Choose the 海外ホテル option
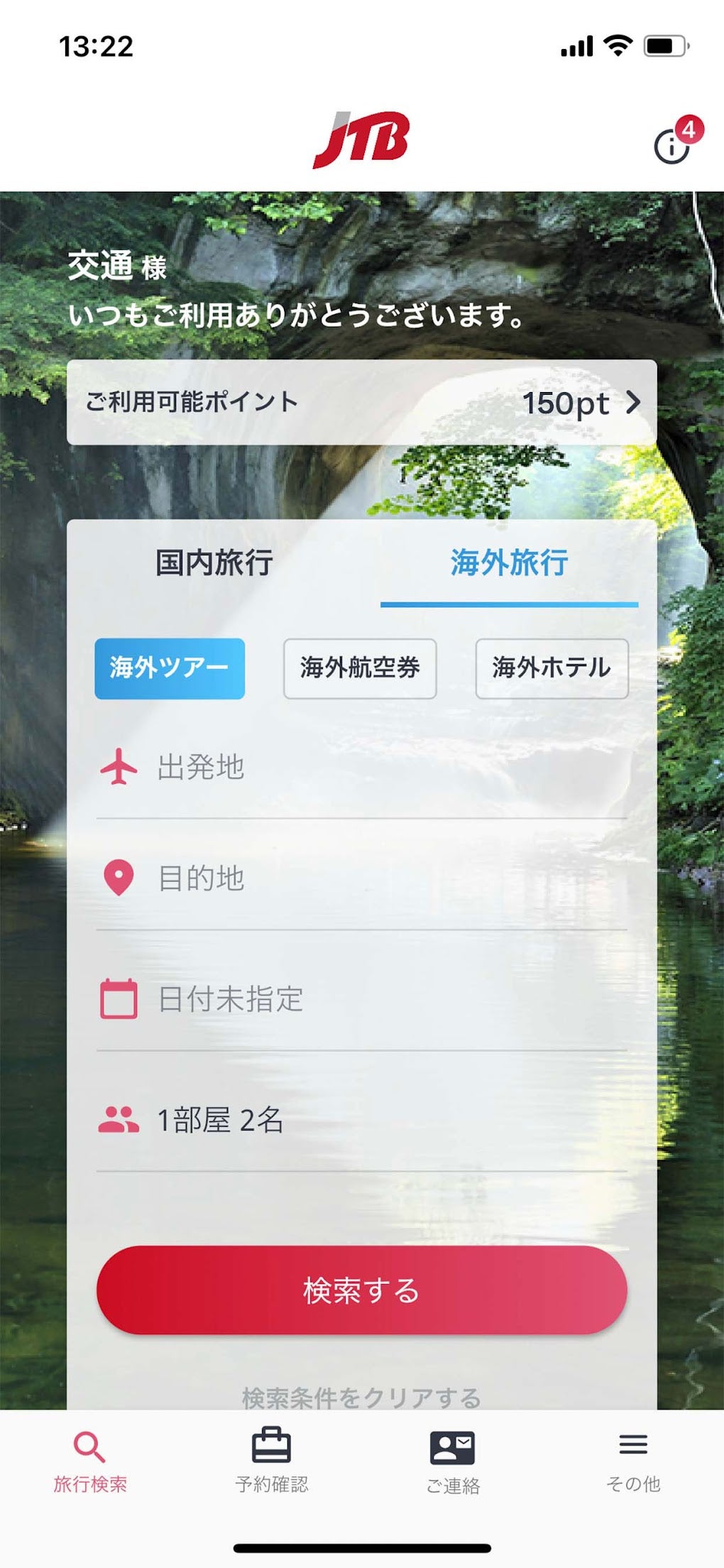This screenshot has height=1568, width=724. (x=552, y=666)
